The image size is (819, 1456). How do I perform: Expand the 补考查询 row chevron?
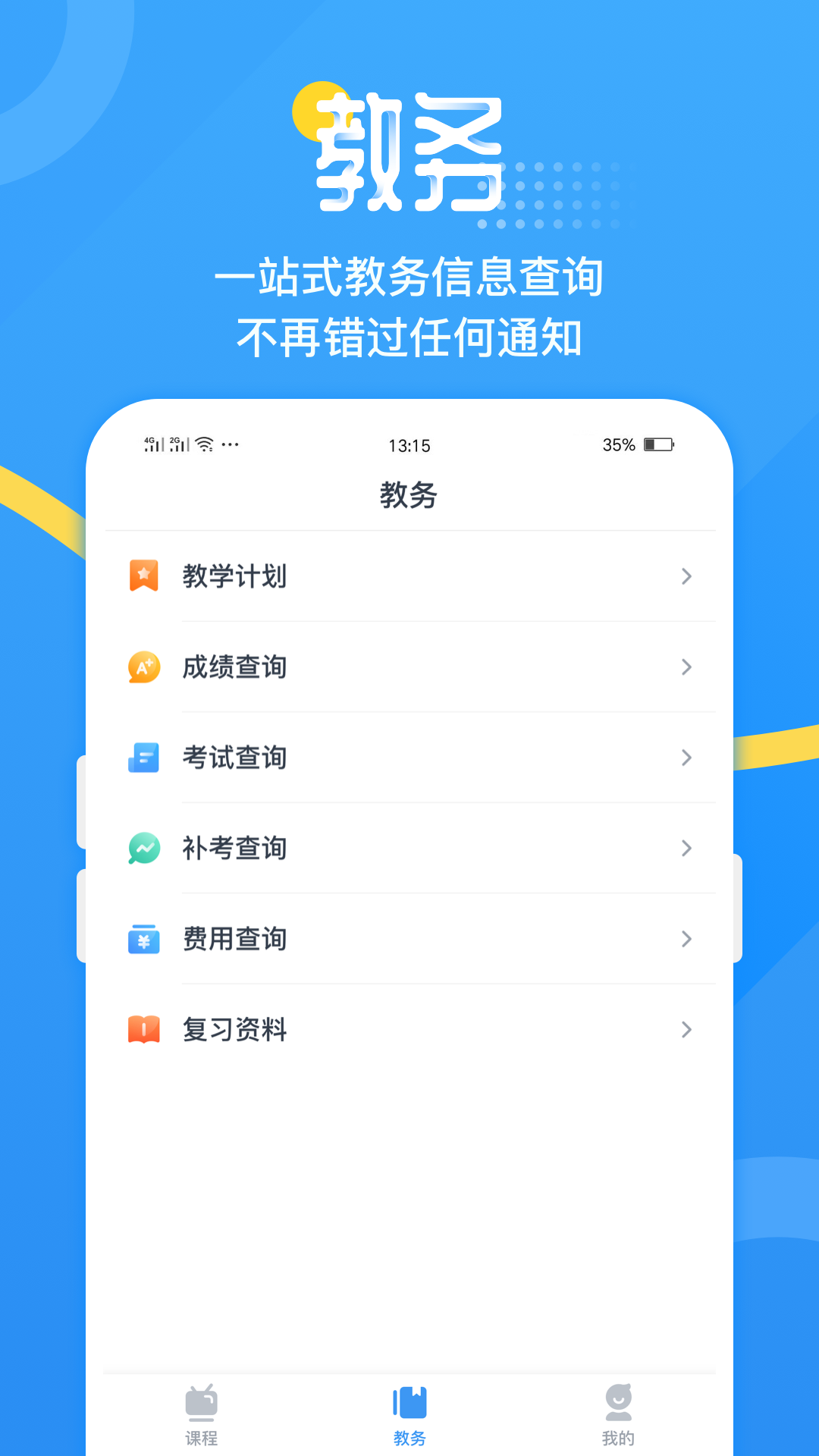pyautogui.click(x=687, y=849)
